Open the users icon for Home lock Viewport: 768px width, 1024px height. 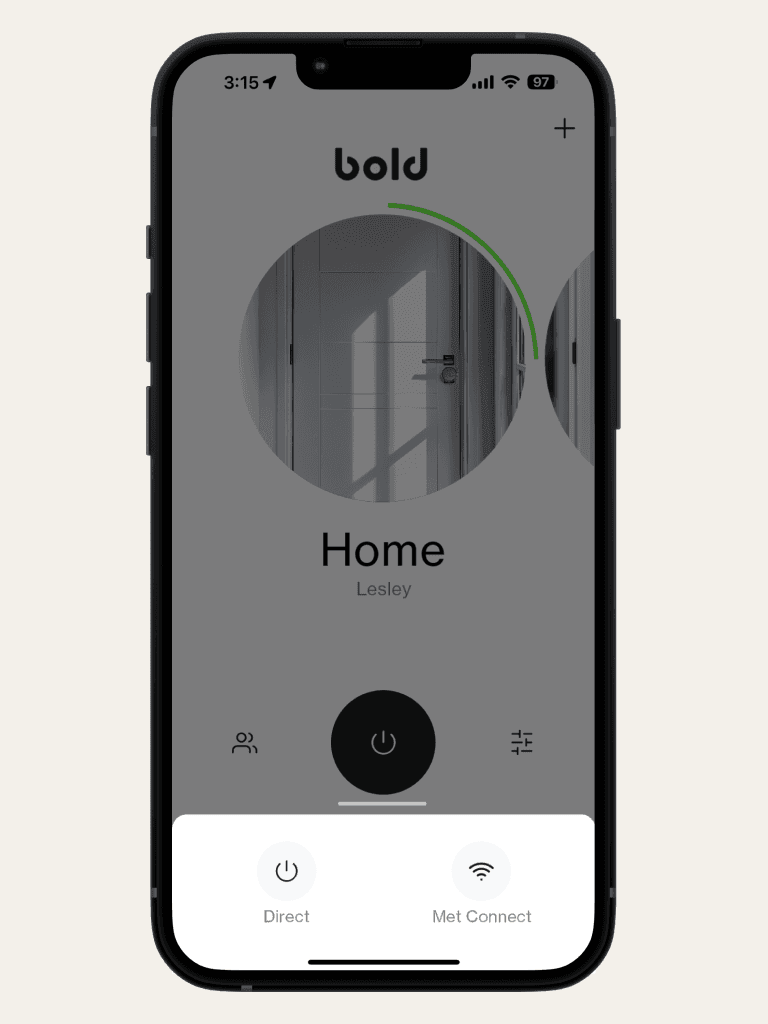point(245,743)
